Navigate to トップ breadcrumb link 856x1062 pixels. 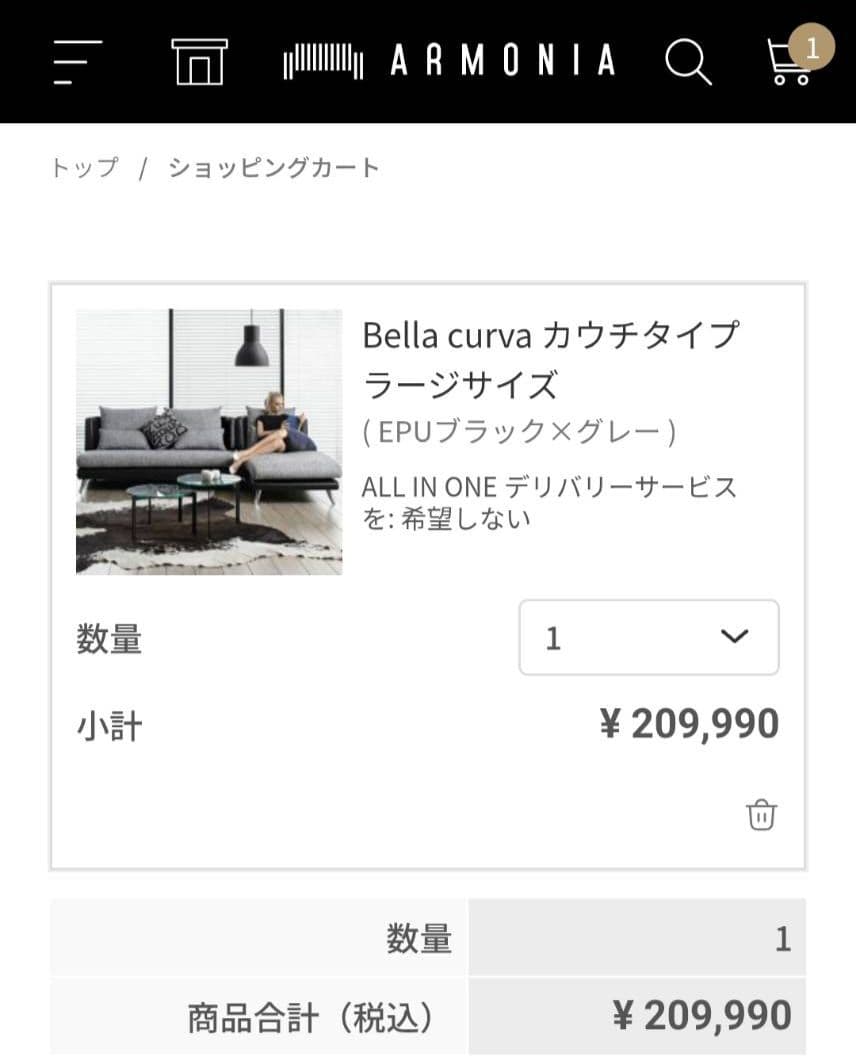click(x=82, y=168)
